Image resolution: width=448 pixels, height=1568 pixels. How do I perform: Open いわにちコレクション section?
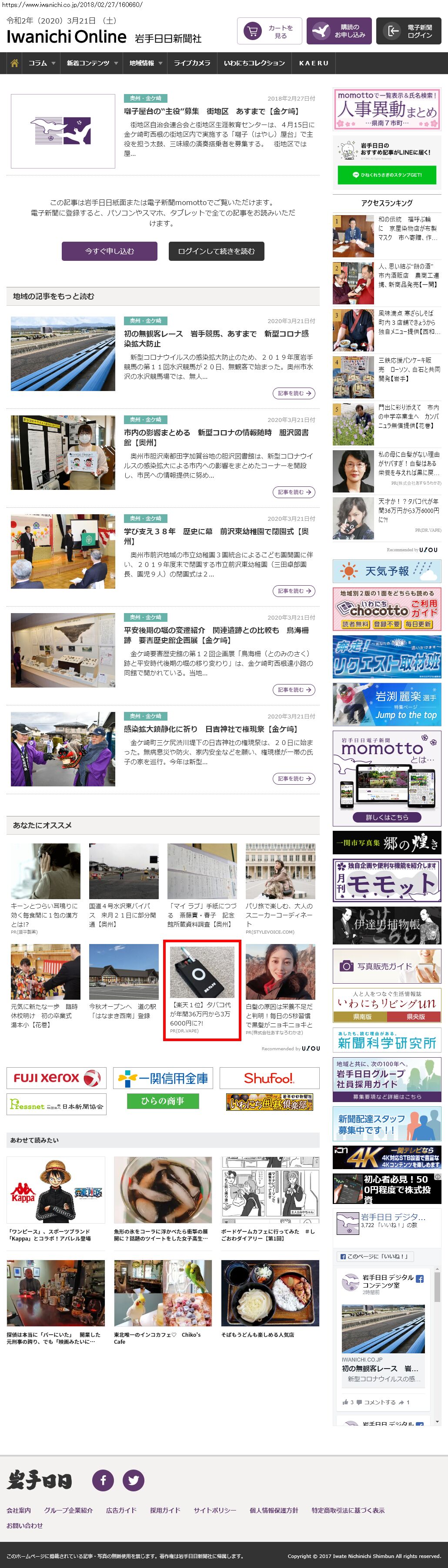click(x=254, y=63)
